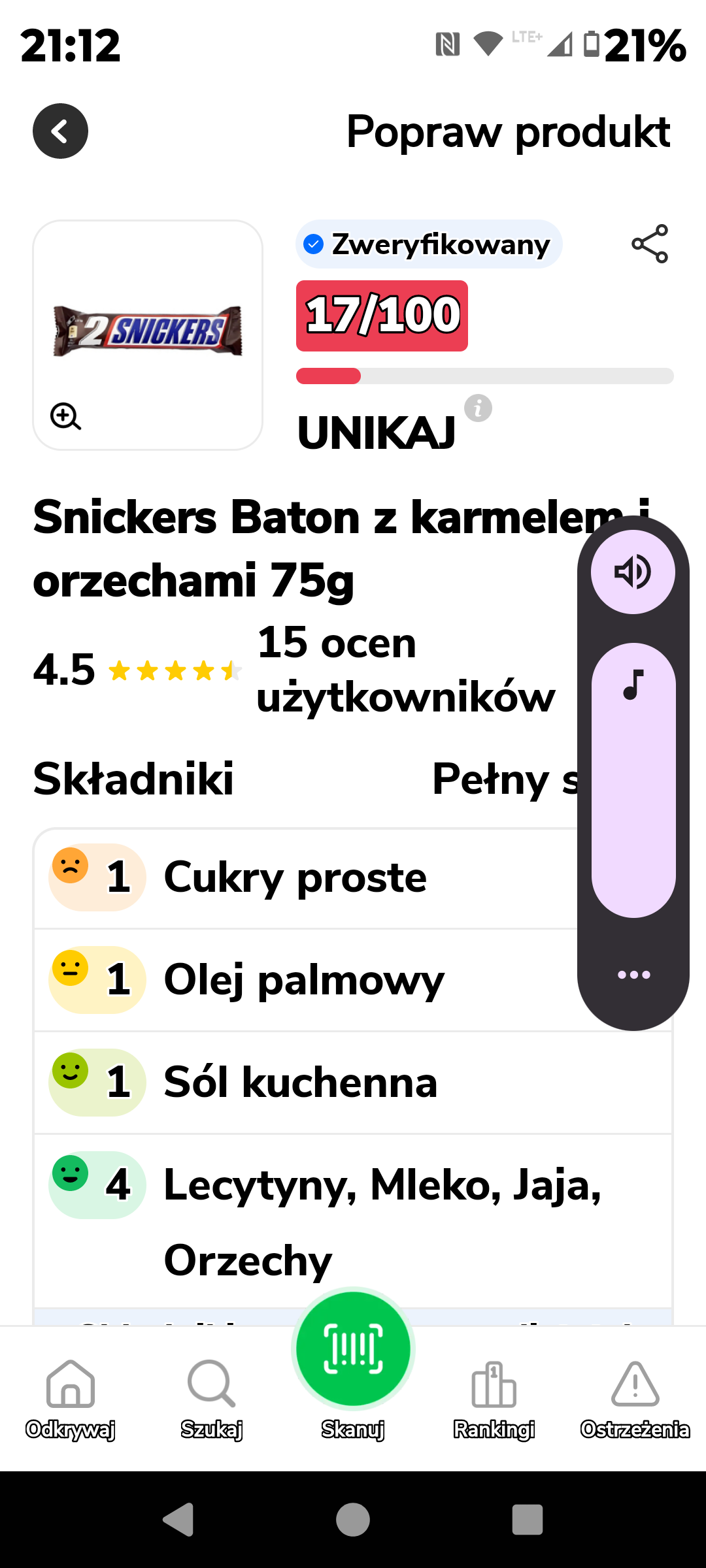Enlarge the Snickers product image
Screen dimensions: 706x1568
click(x=66, y=416)
